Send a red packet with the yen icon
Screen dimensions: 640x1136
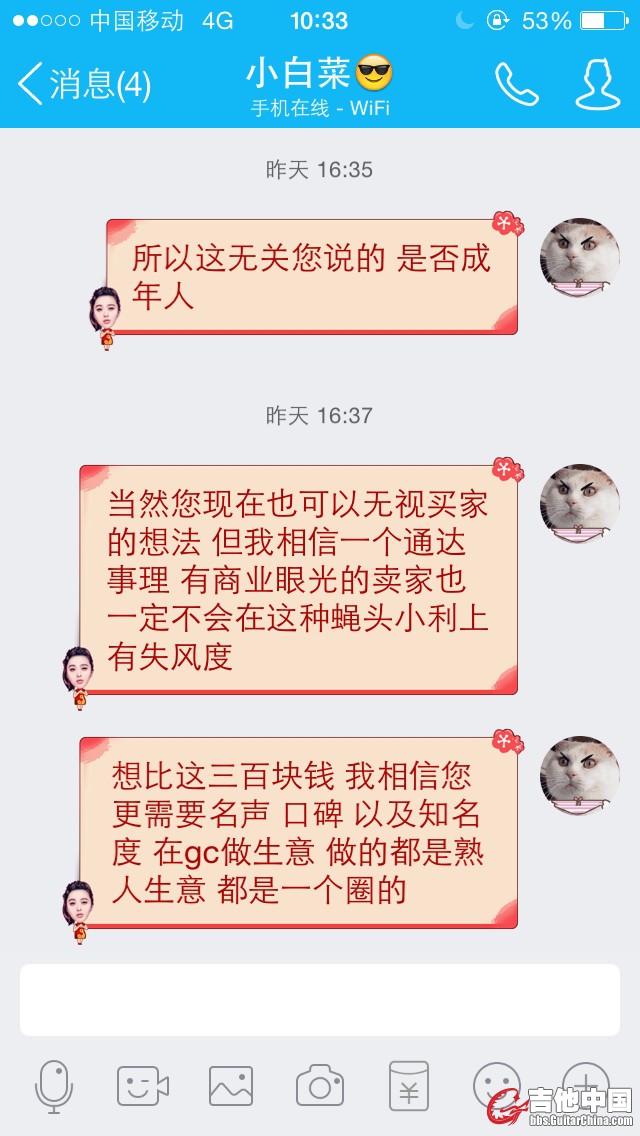[x=408, y=1086]
